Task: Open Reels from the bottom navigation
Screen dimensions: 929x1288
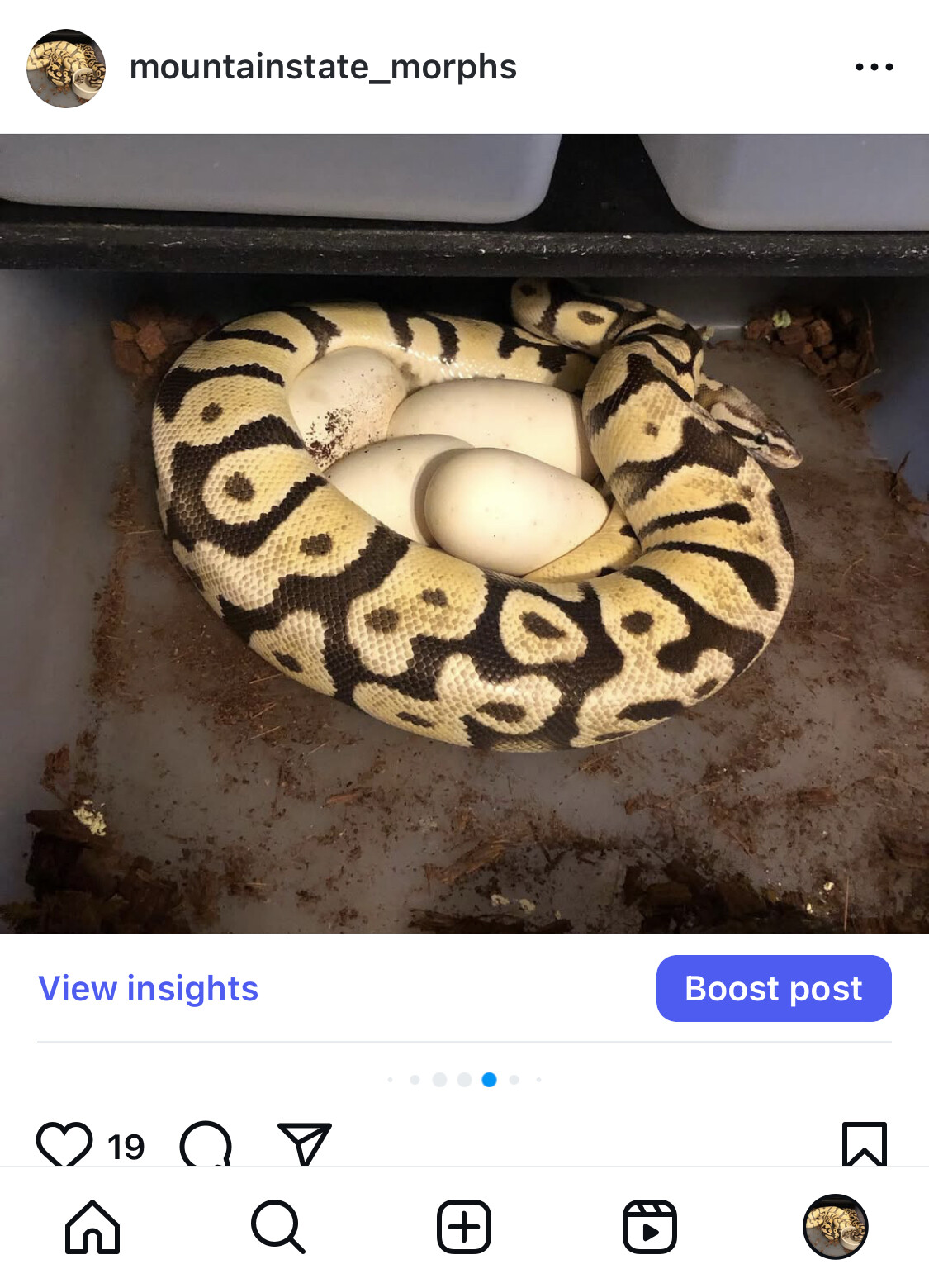Action: (x=650, y=1227)
